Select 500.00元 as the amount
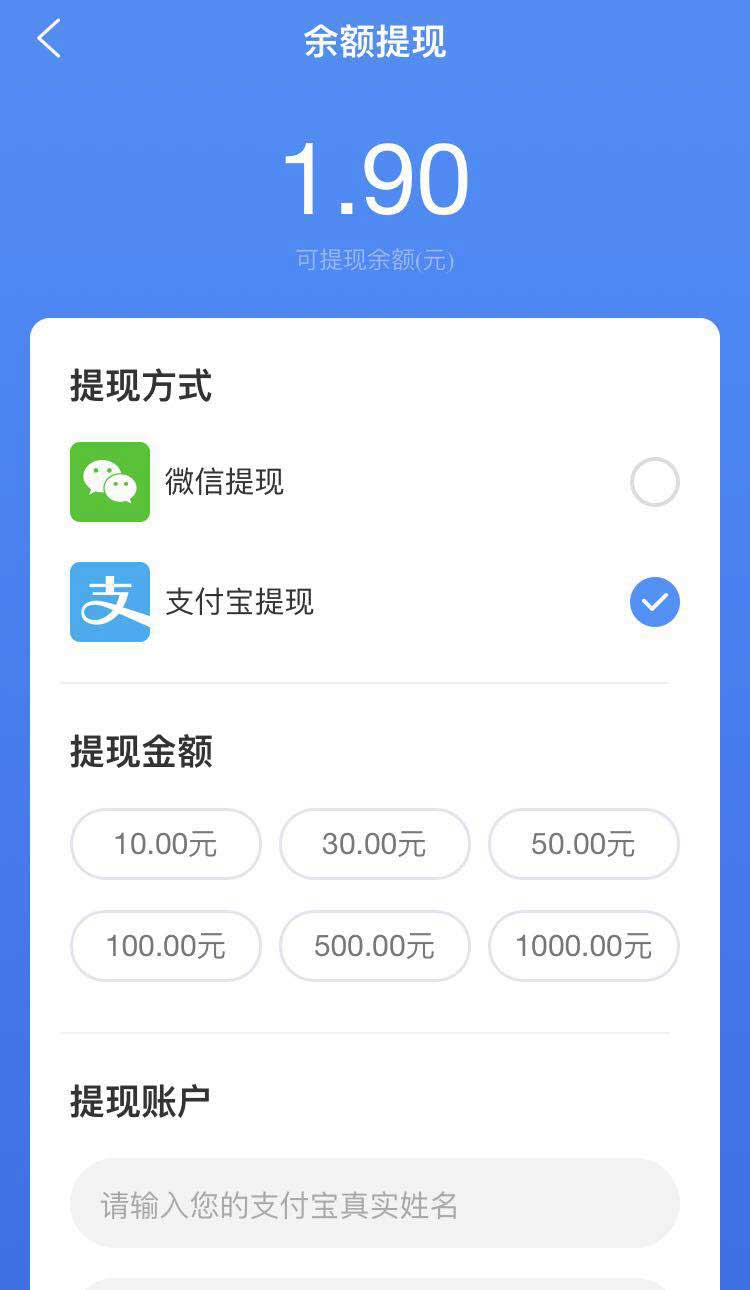Image resolution: width=750 pixels, height=1290 pixels. tap(374, 946)
